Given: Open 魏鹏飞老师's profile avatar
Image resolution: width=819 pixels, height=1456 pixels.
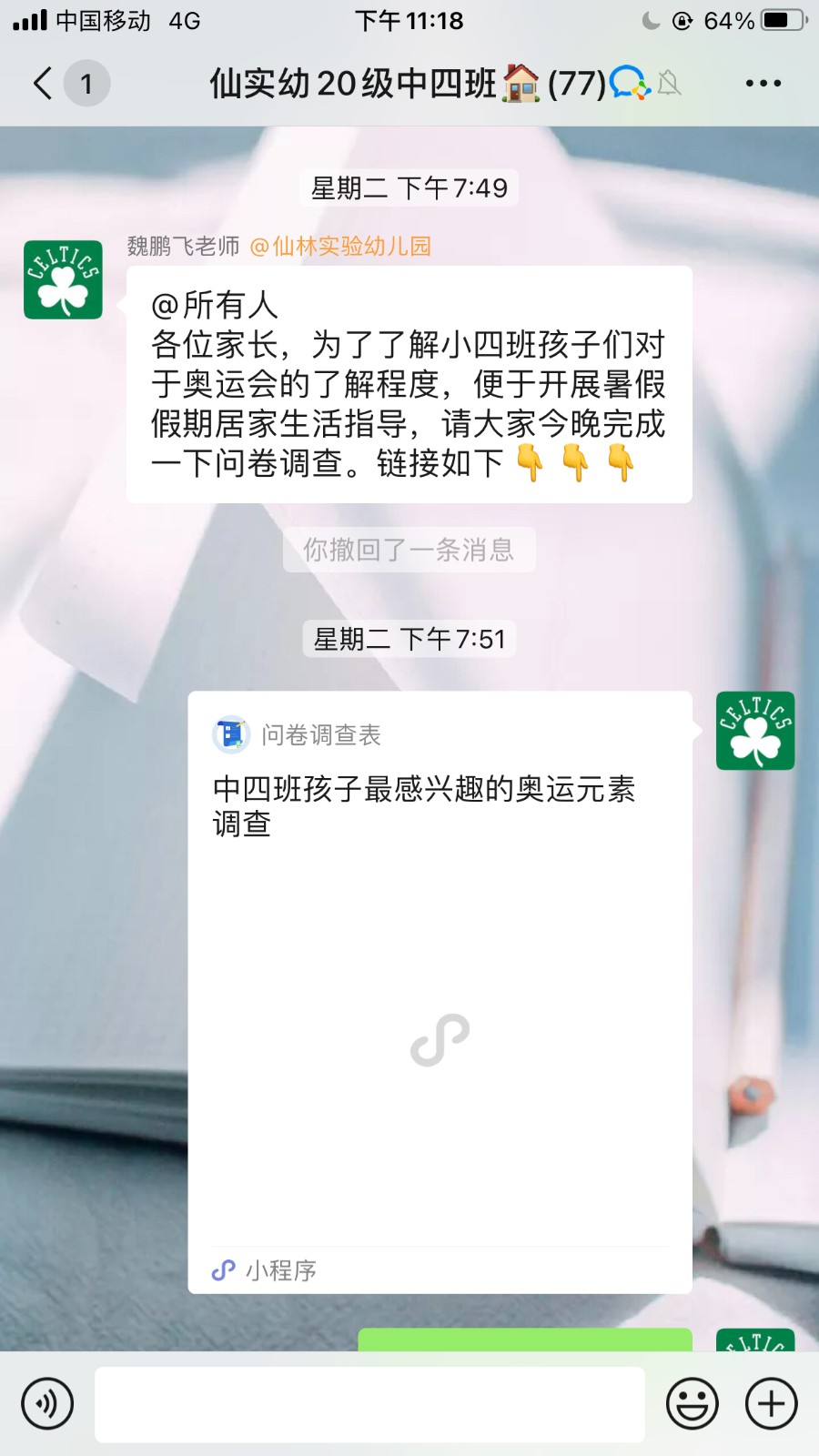Looking at the screenshot, I should [63, 279].
